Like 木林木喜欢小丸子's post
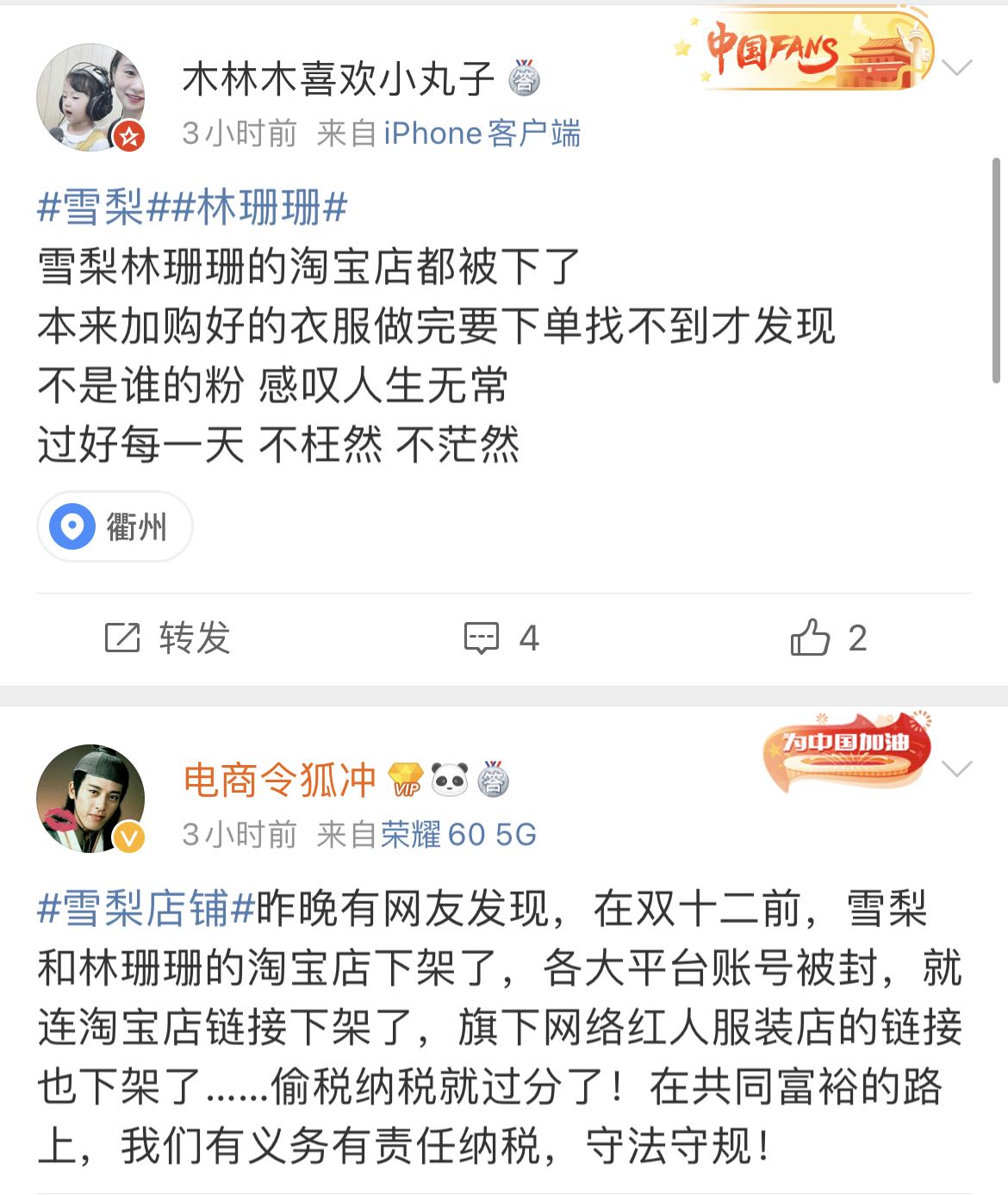The image size is (1008, 1195). click(827, 638)
